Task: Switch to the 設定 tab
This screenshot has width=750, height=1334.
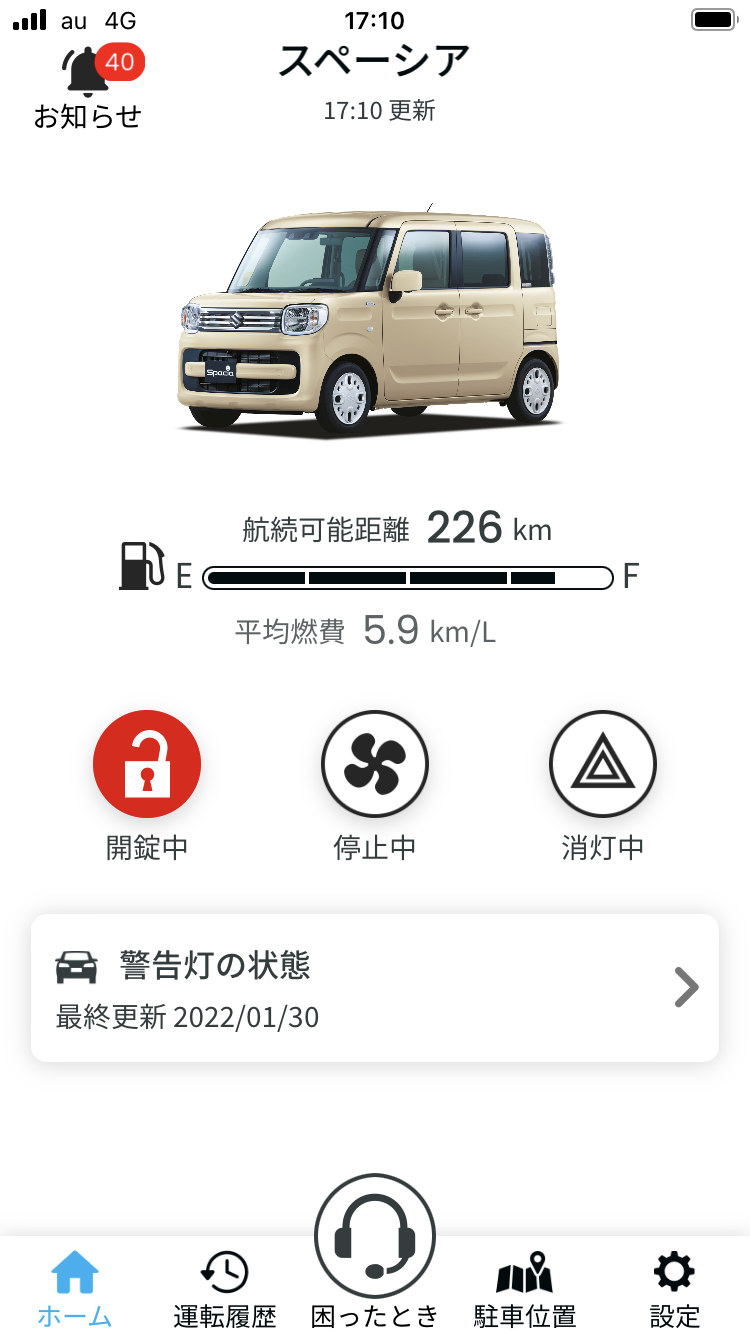Action: (675, 1289)
